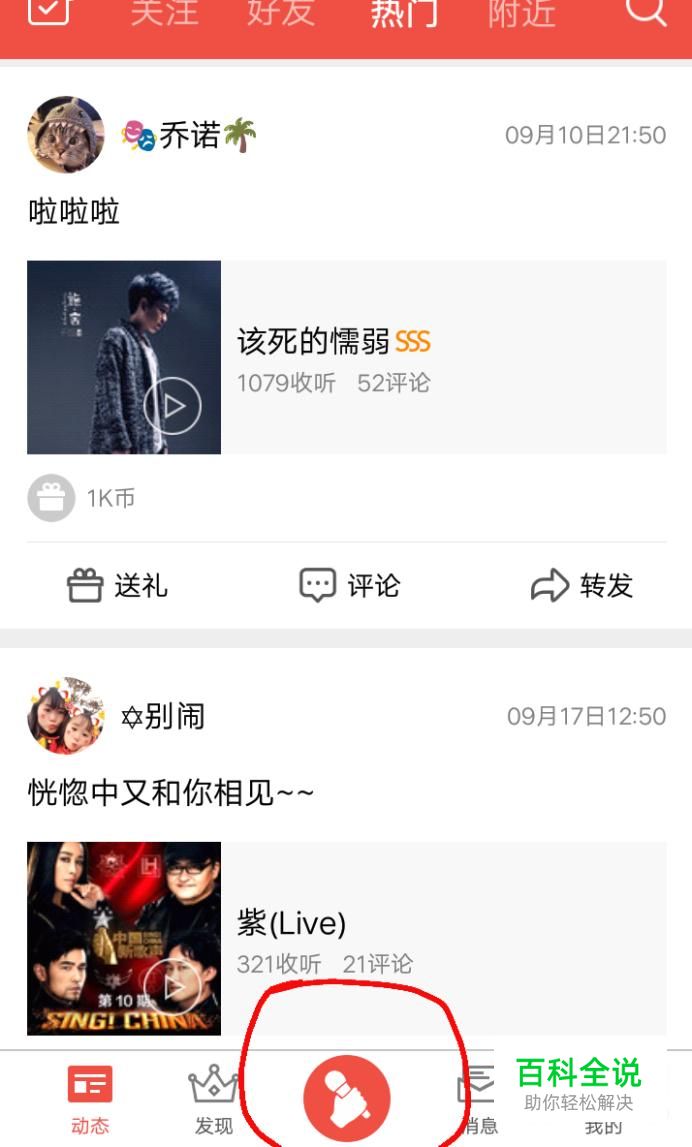
Task: Switch to the 附近 tab
Action: coord(521,12)
